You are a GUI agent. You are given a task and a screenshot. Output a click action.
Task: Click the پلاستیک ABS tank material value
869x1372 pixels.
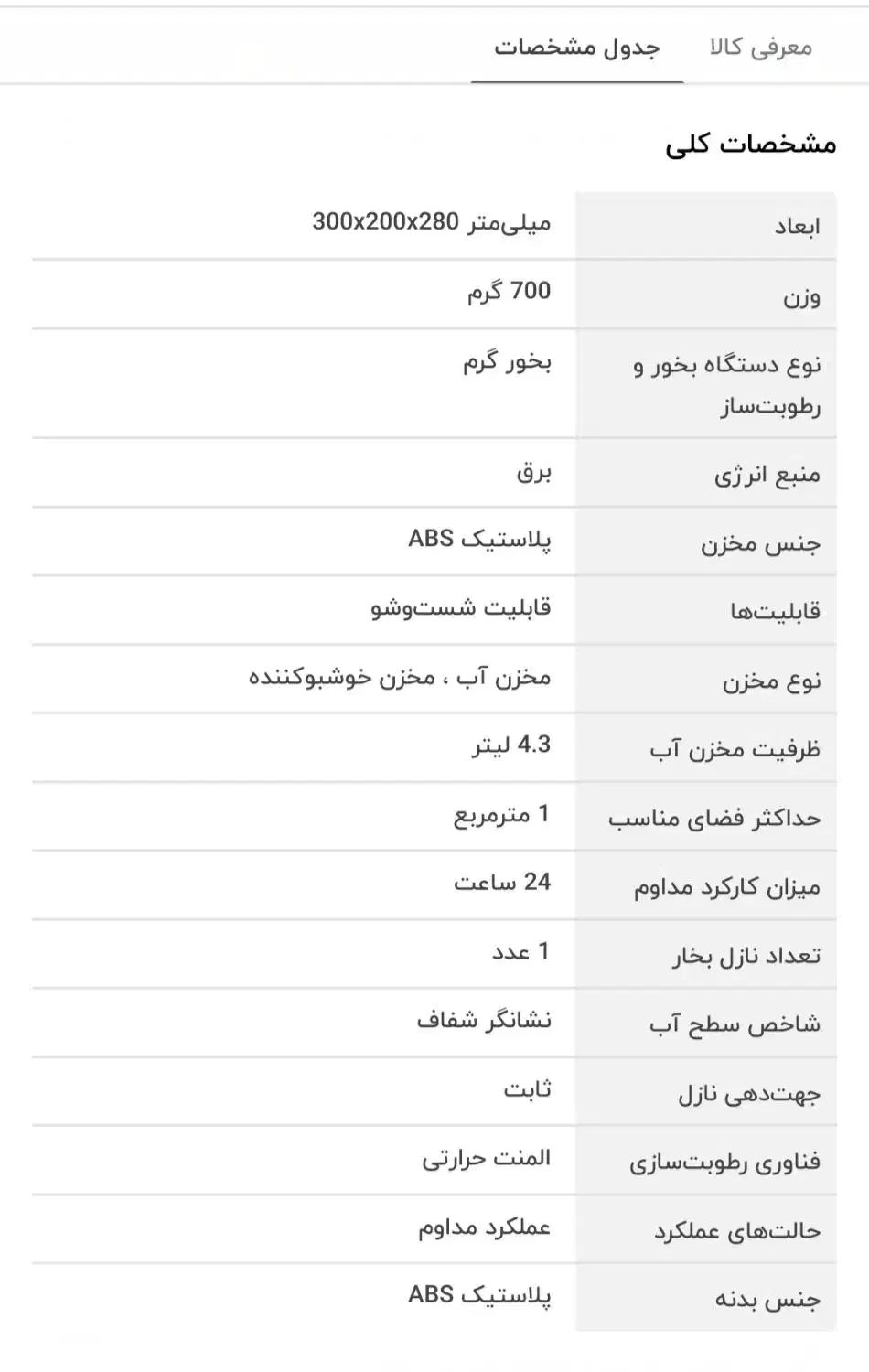coord(480,541)
